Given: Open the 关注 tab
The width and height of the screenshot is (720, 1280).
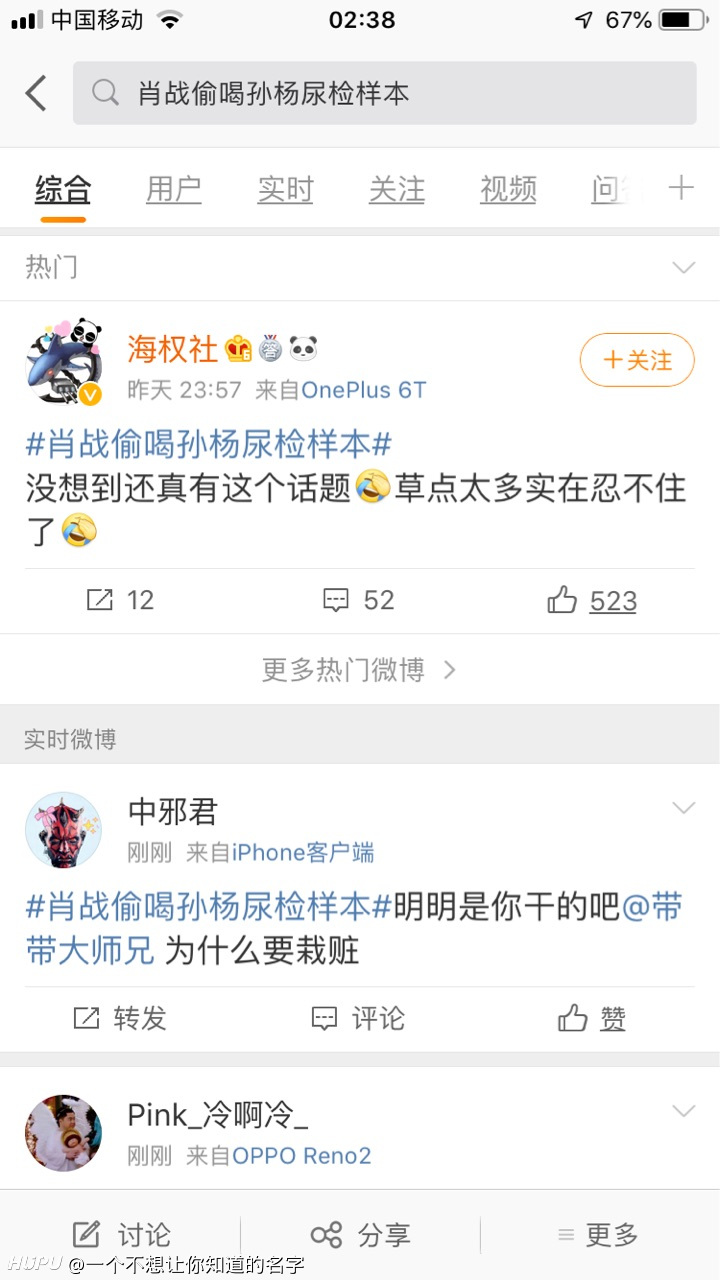Looking at the screenshot, I should click(397, 188).
